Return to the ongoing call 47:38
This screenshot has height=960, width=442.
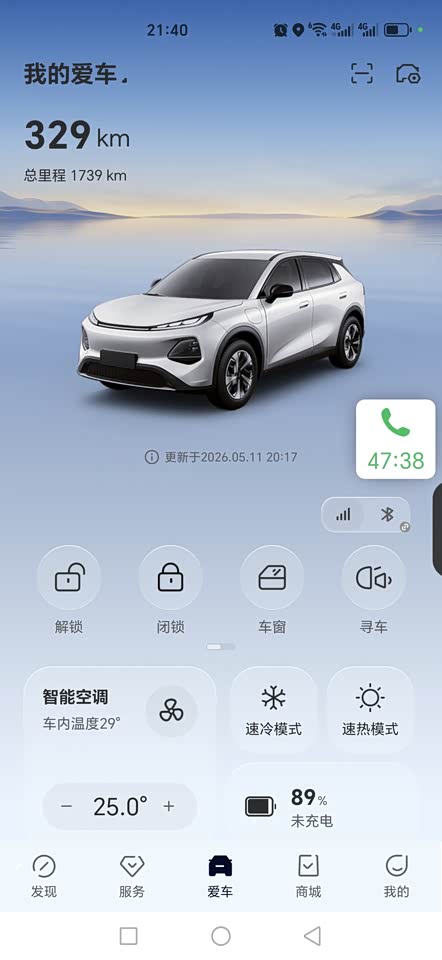[x=395, y=439]
